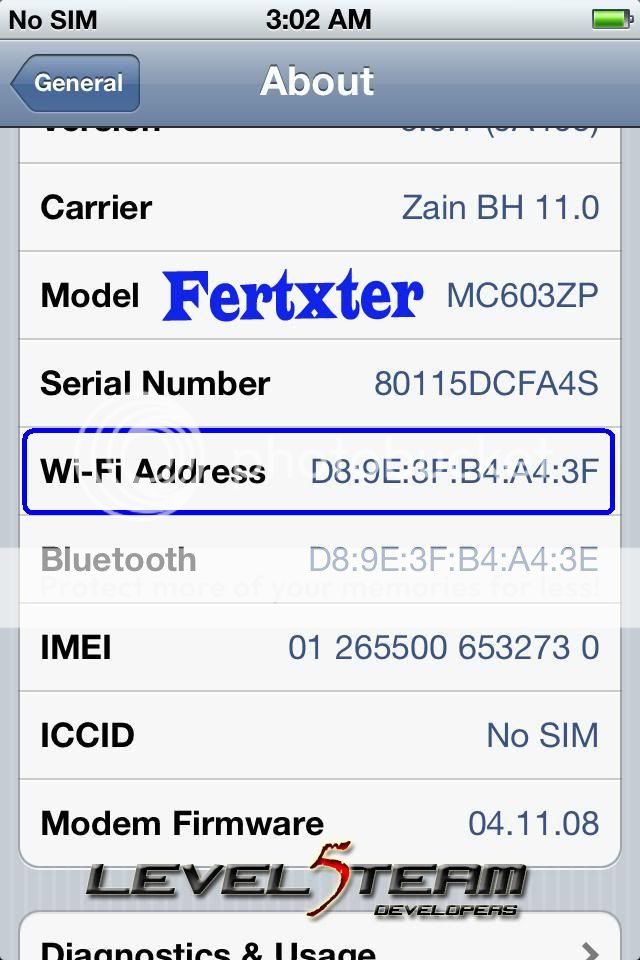Go back to General settings
Image resolution: width=640 pixels, height=960 pixels.
(75, 83)
